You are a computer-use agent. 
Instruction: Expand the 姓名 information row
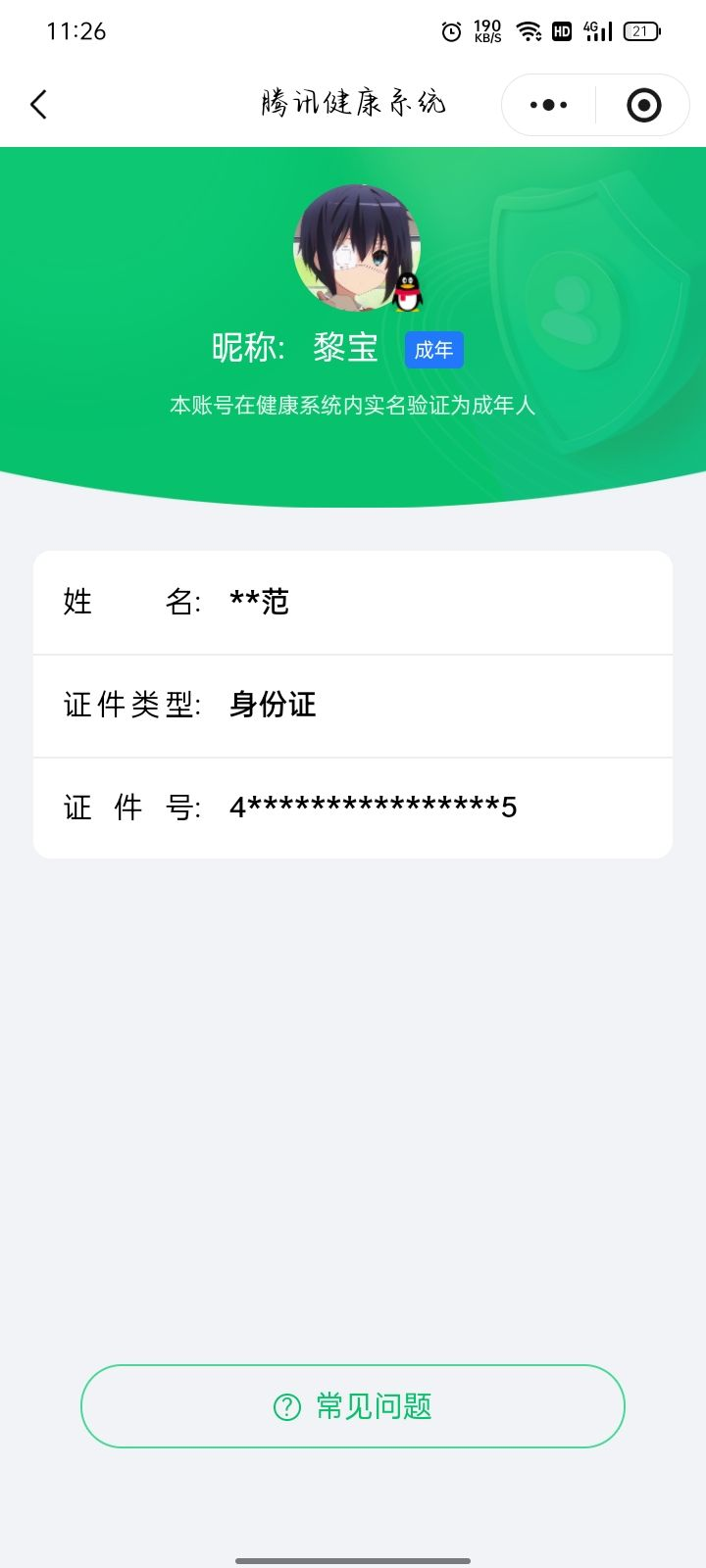pyautogui.click(x=353, y=602)
